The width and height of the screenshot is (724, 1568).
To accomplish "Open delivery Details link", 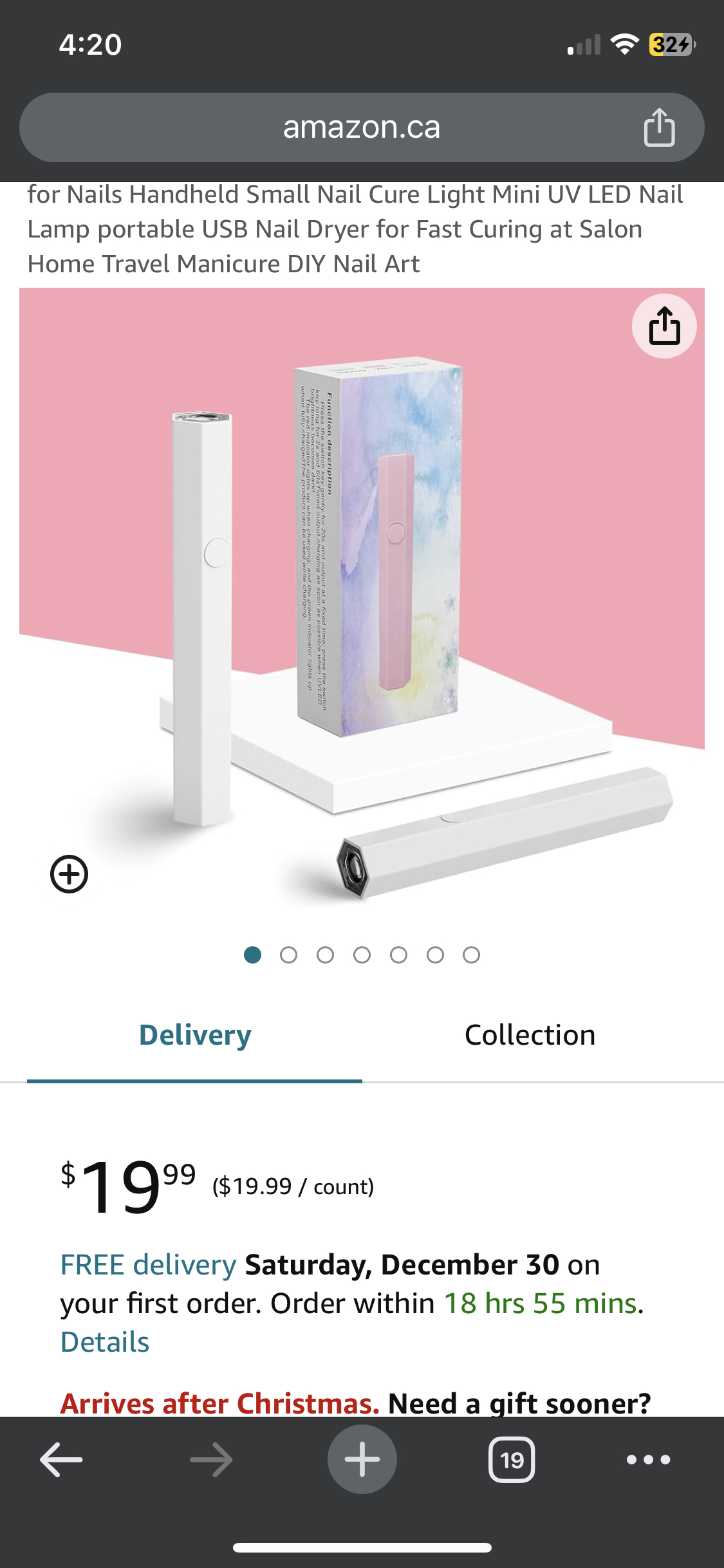I will coord(105,1342).
